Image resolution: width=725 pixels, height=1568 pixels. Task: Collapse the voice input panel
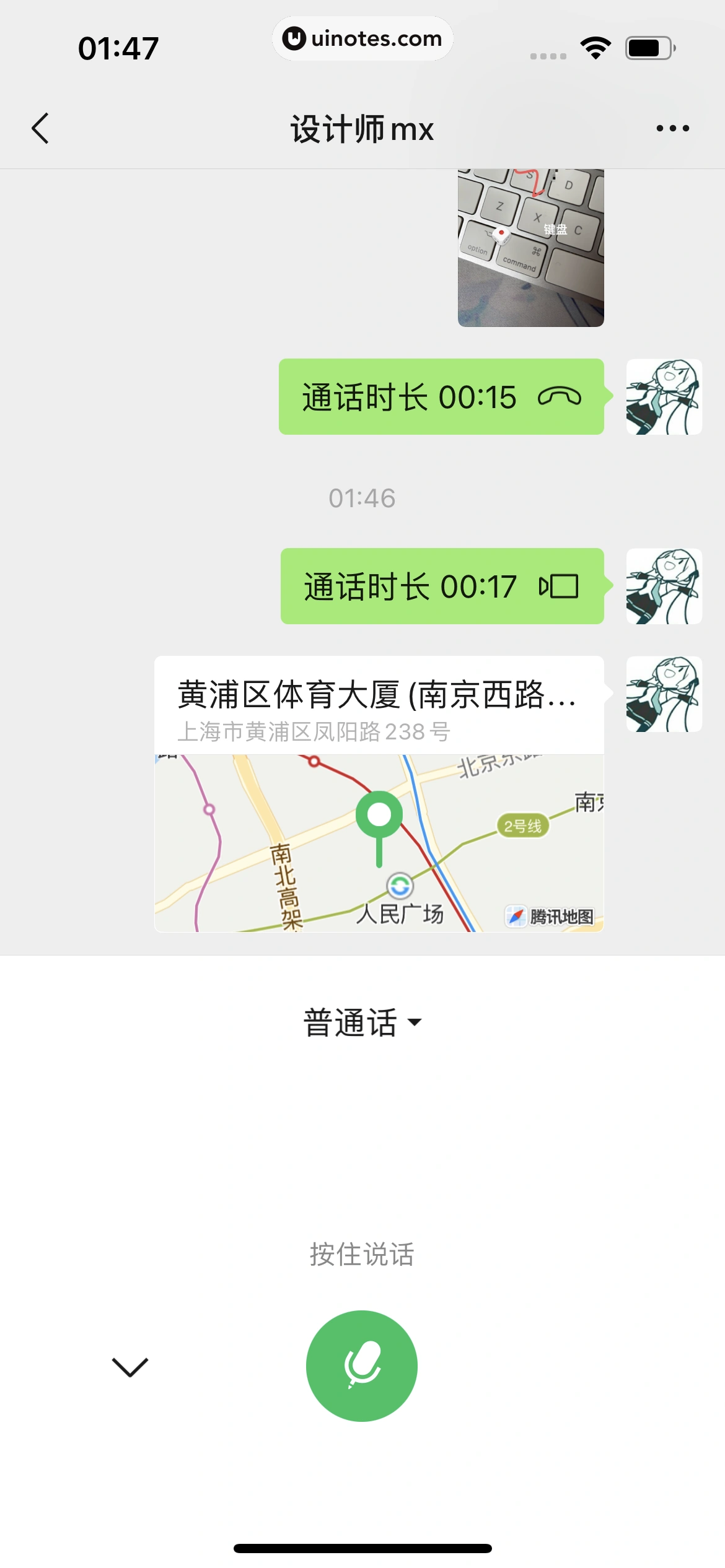point(130,1367)
